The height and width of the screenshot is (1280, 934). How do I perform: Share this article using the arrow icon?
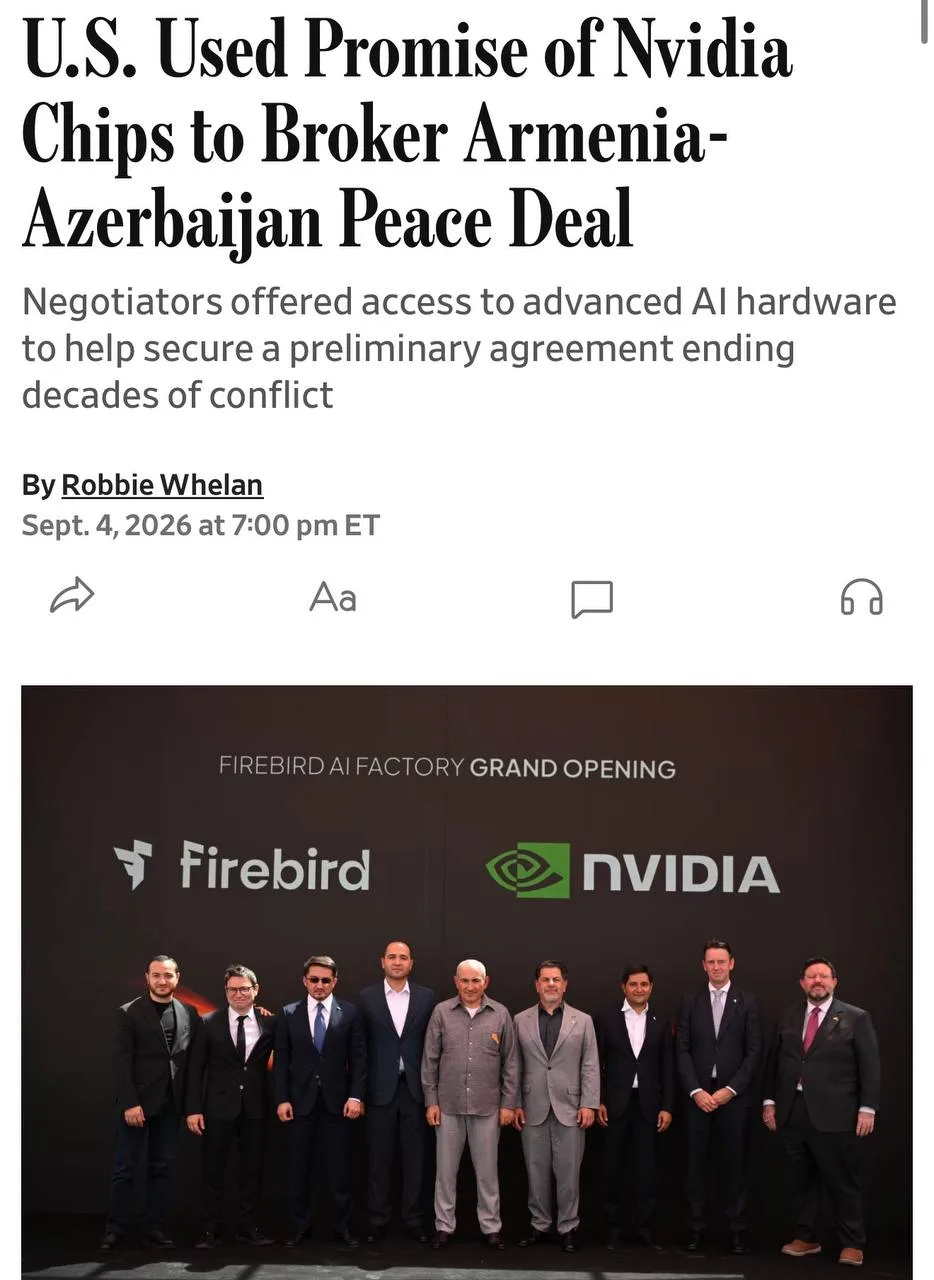(72, 596)
